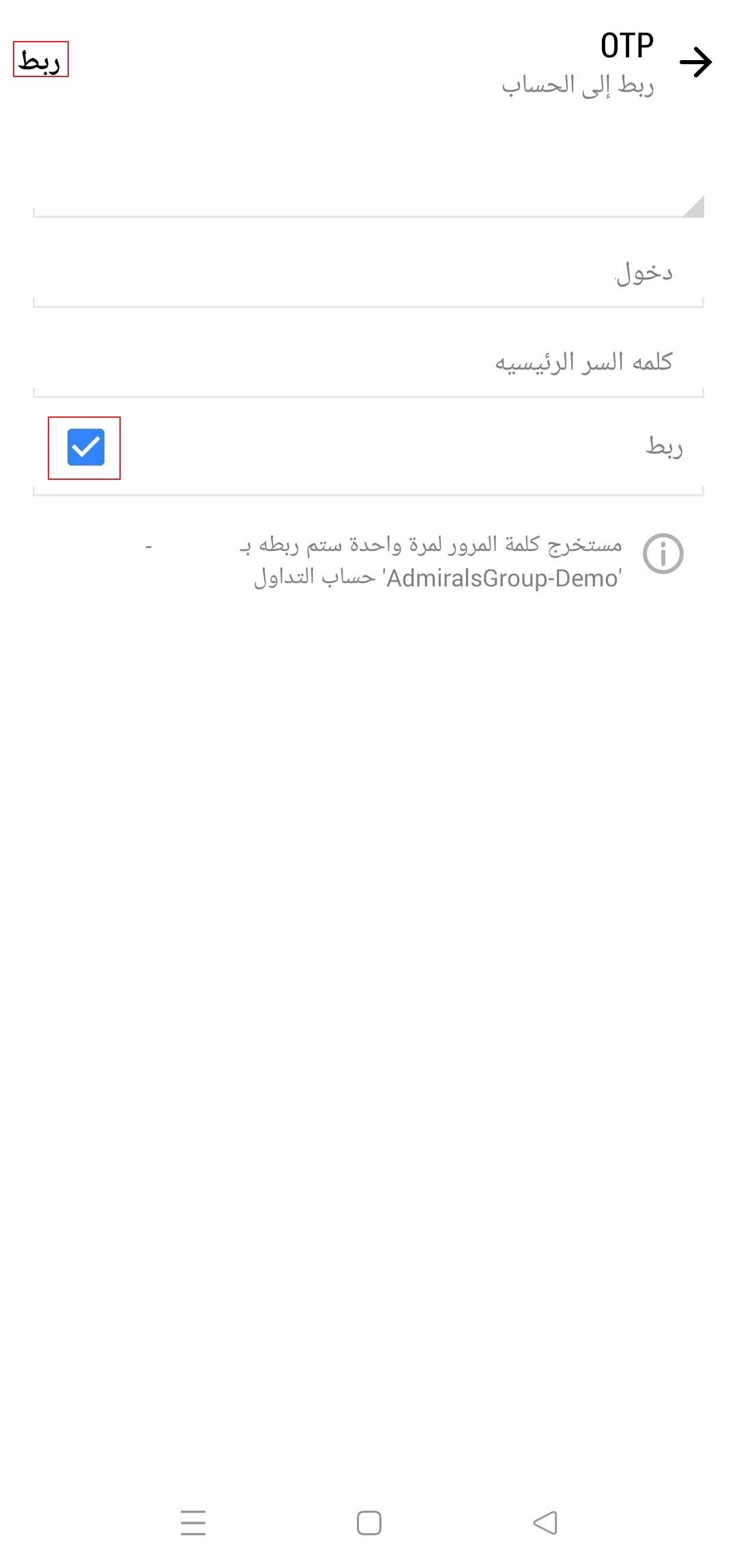Screen dimensions: 737x1568
Task: Go back using the top arrow
Action: tap(695, 62)
